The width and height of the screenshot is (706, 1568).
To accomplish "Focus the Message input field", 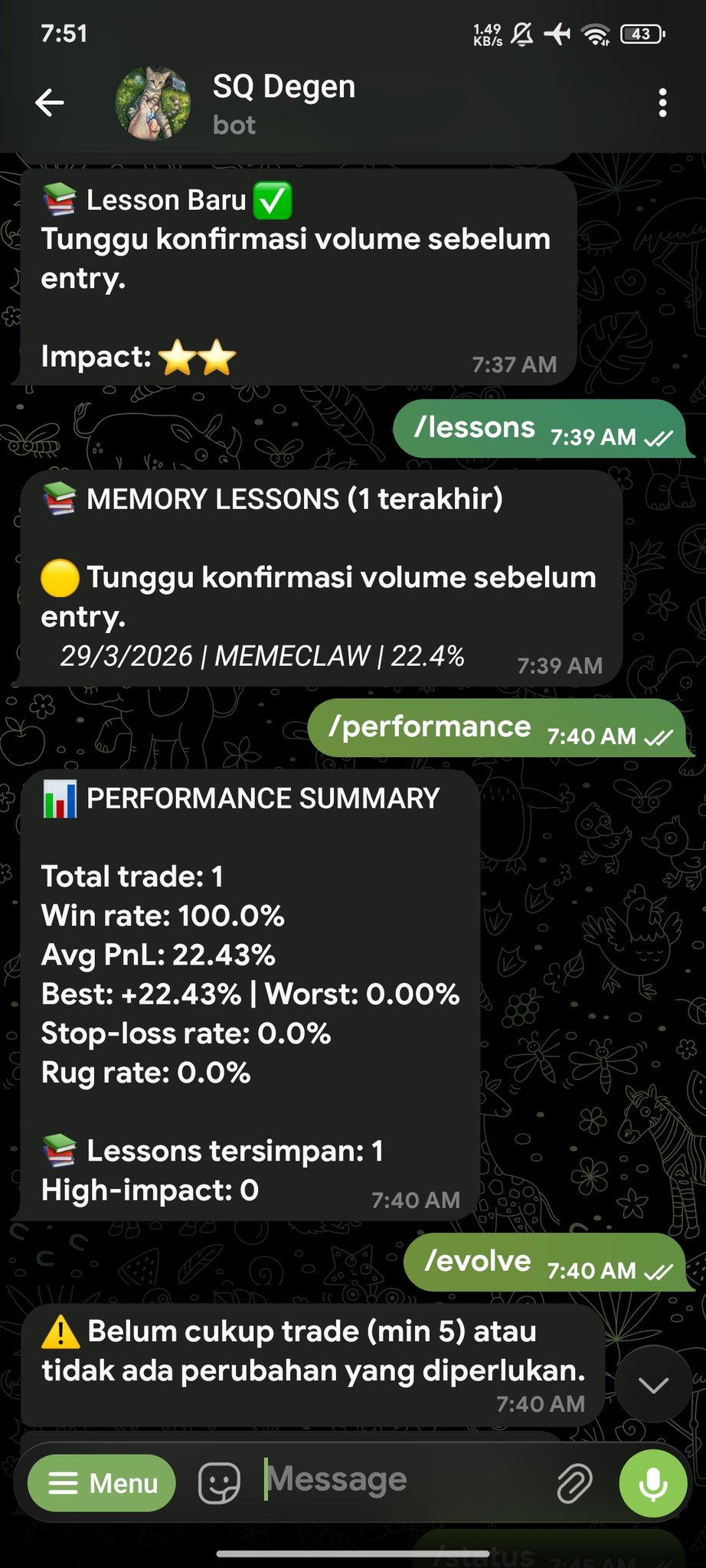I will (398, 1480).
